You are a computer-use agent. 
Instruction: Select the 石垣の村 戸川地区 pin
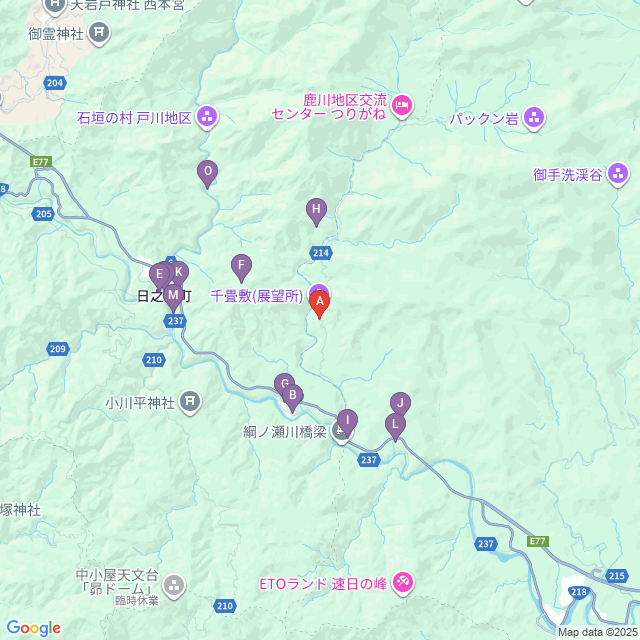[x=207, y=117]
